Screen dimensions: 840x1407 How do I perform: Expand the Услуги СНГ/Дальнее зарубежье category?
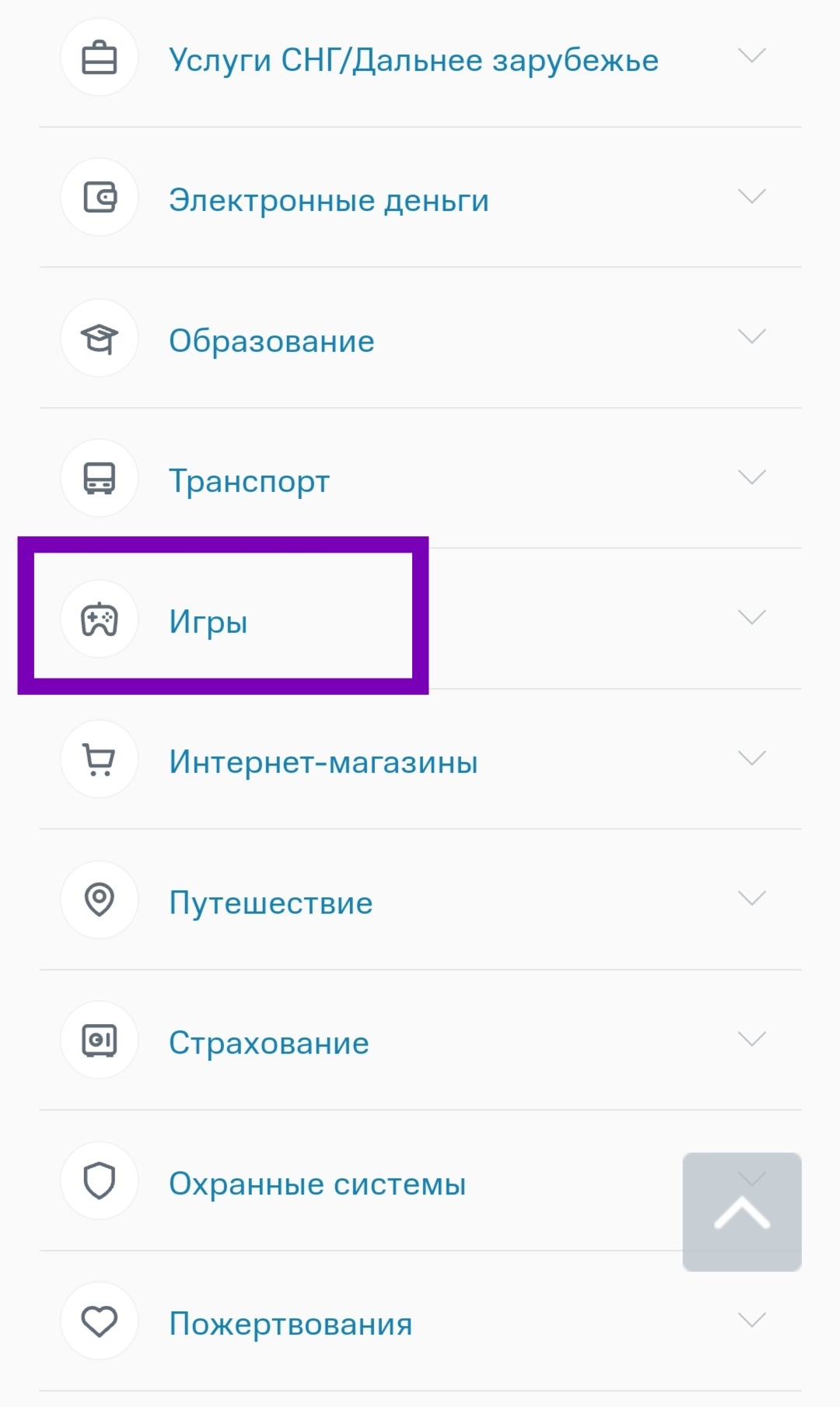point(414,60)
